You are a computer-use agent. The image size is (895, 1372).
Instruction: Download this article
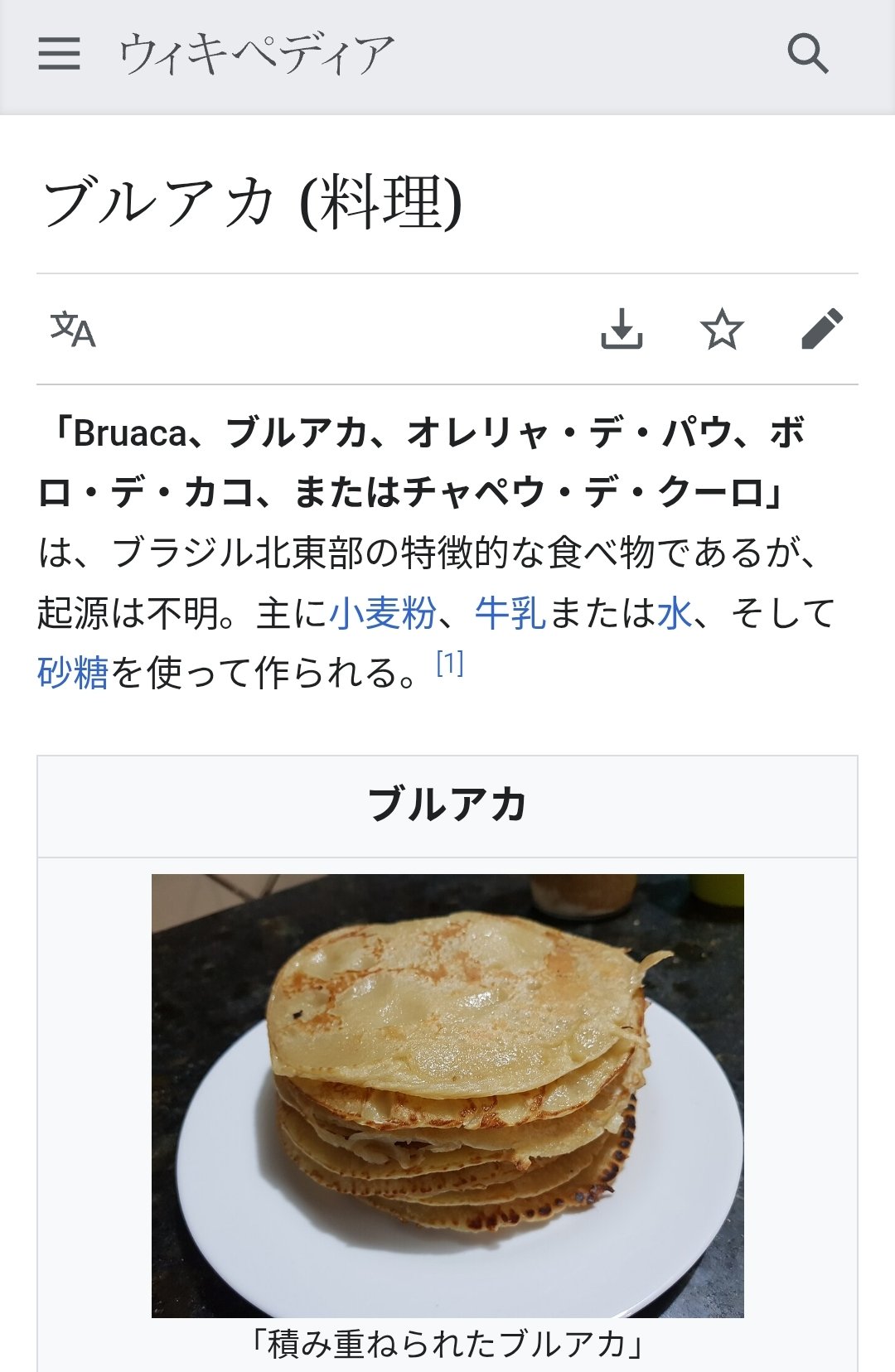pos(622,329)
